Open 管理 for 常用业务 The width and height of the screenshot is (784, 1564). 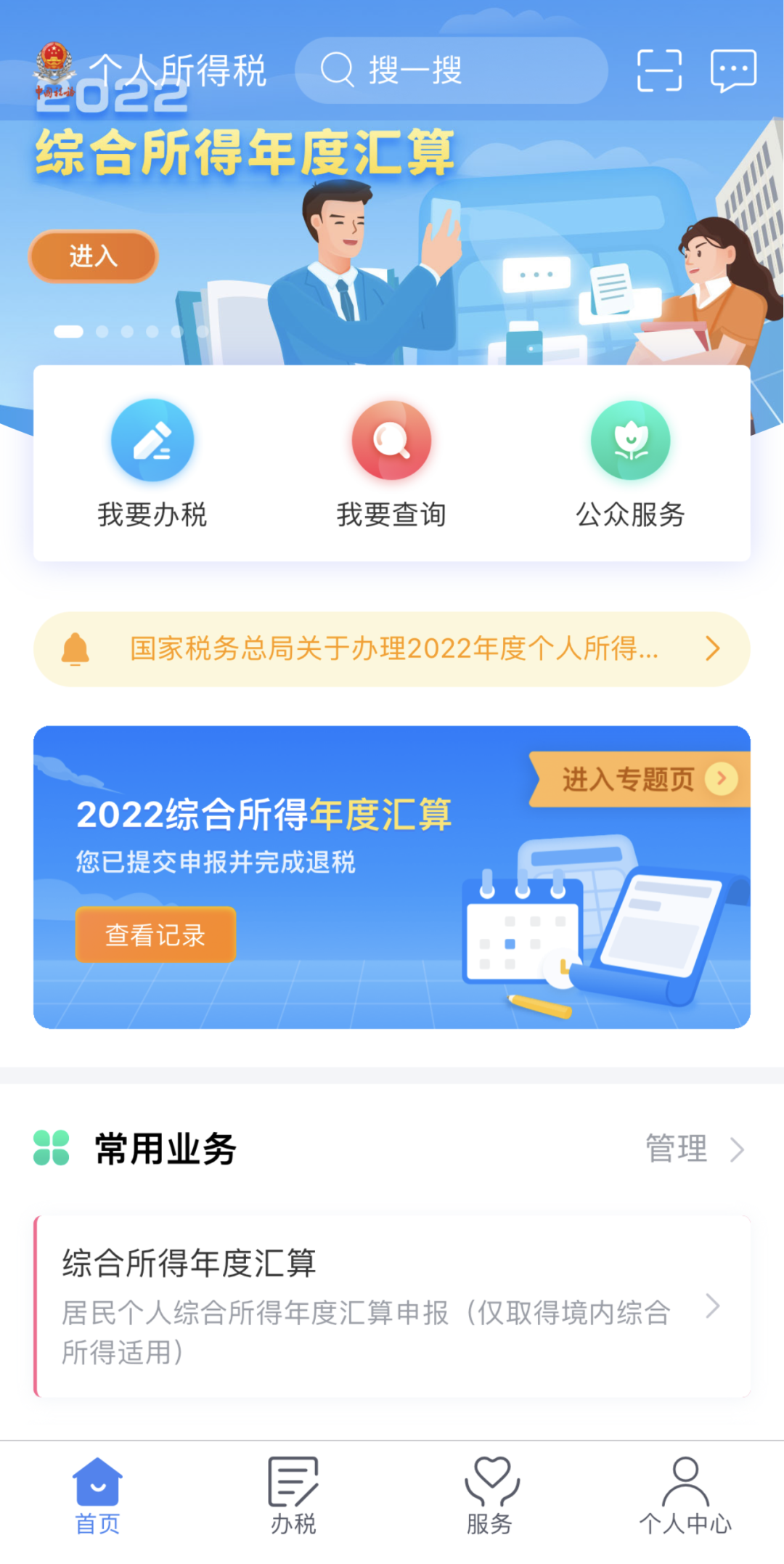pyautogui.click(x=693, y=1149)
